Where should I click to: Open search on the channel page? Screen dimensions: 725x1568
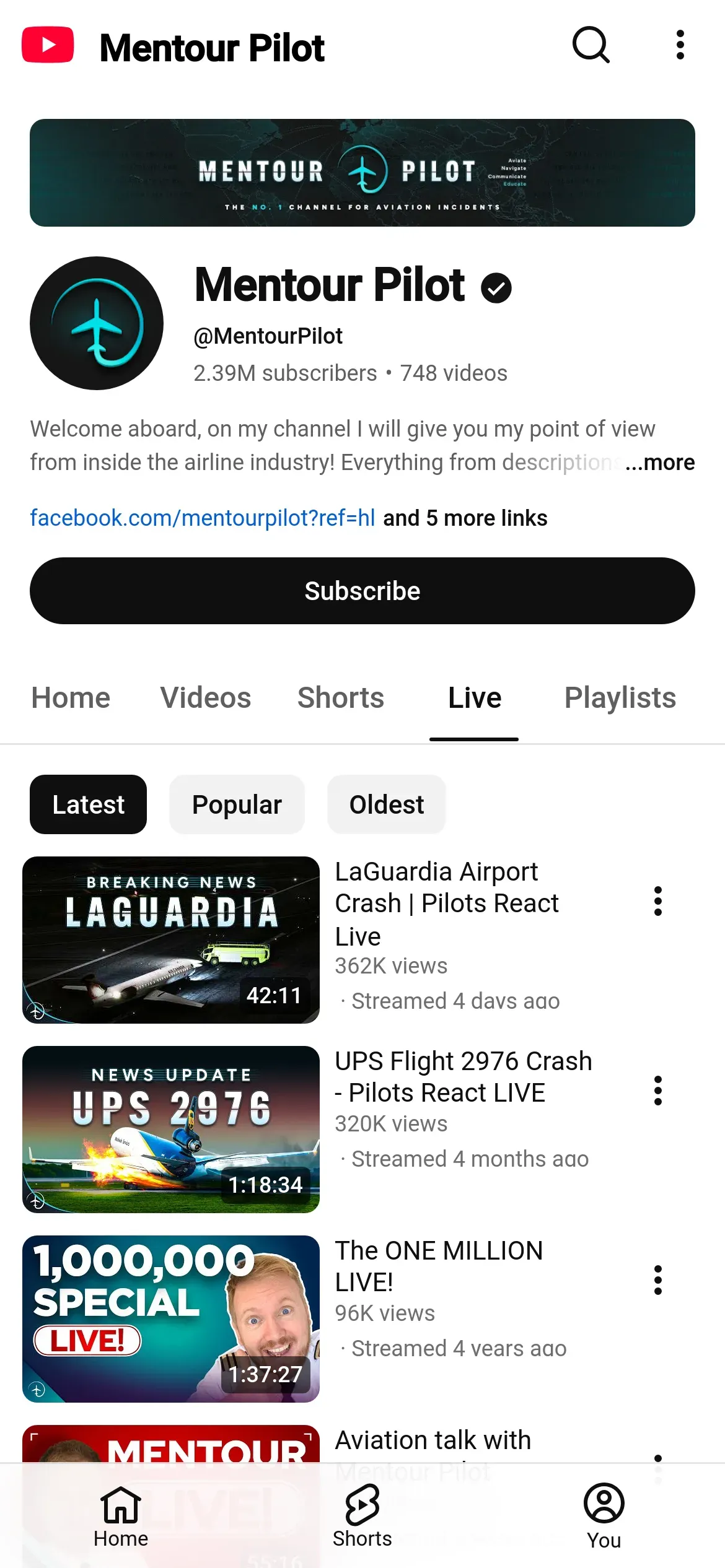pos(591,45)
